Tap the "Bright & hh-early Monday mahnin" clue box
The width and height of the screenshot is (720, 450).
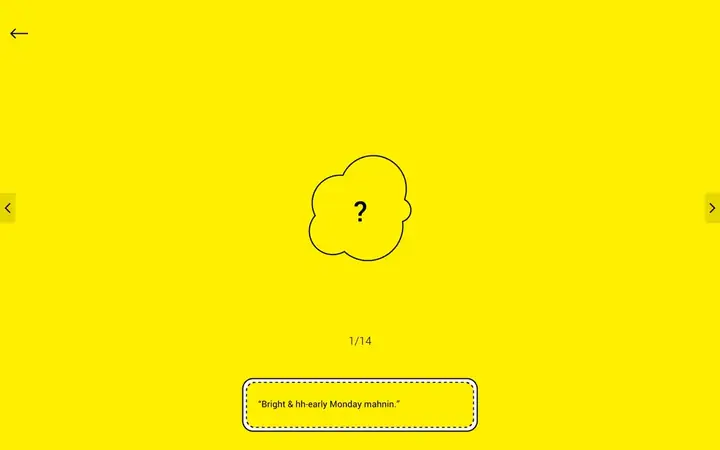click(x=360, y=404)
